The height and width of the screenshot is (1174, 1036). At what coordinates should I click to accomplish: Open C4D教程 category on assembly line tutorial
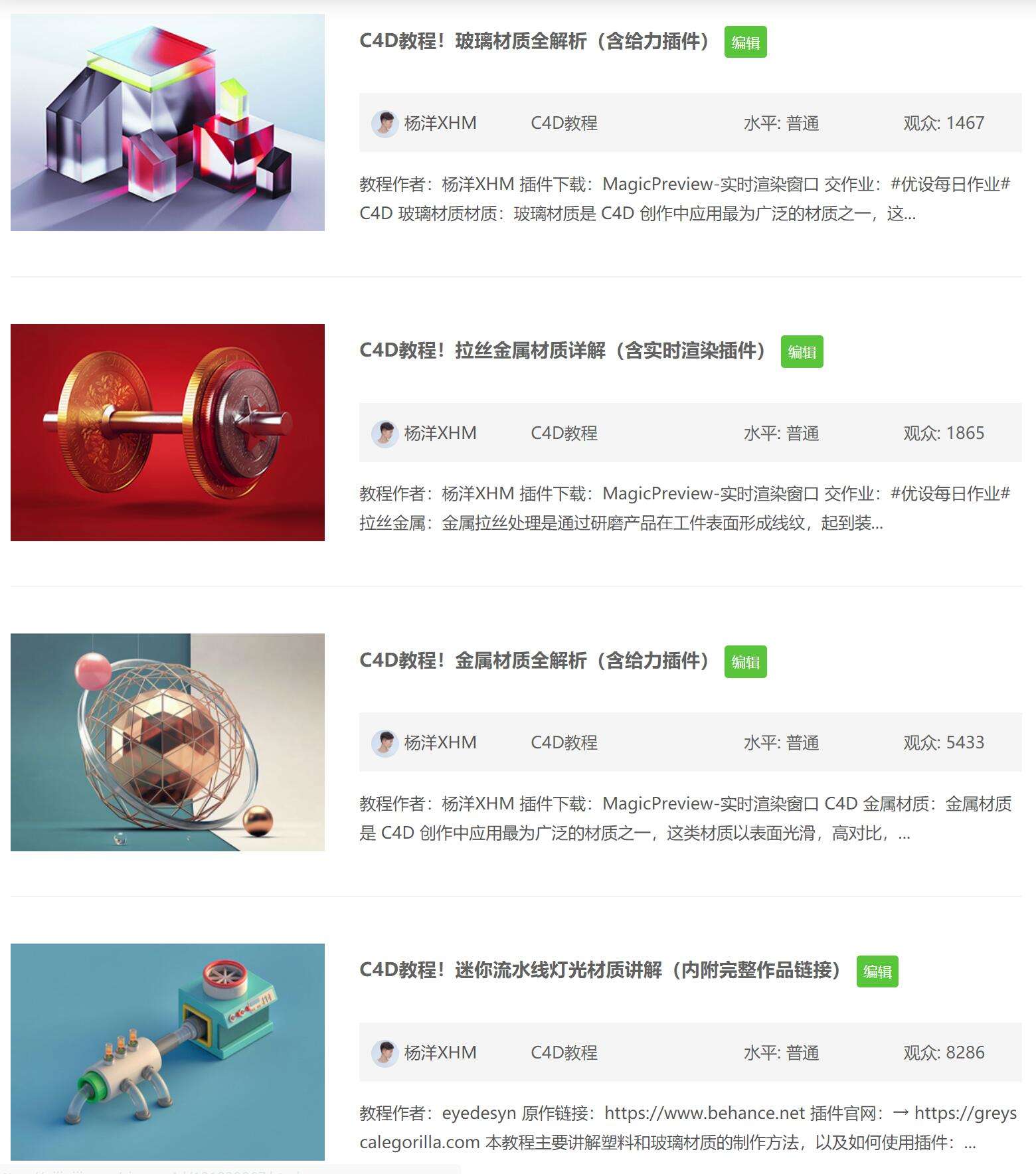pos(564,1052)
